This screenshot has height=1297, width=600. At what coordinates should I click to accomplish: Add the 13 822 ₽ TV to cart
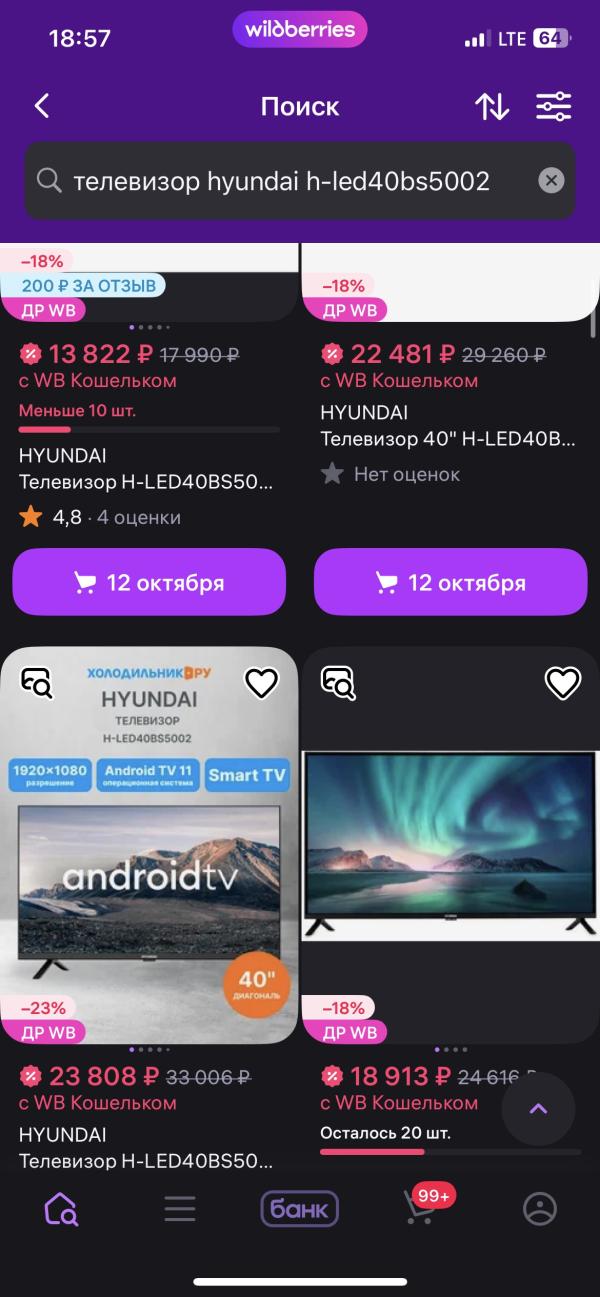point(149,582)
